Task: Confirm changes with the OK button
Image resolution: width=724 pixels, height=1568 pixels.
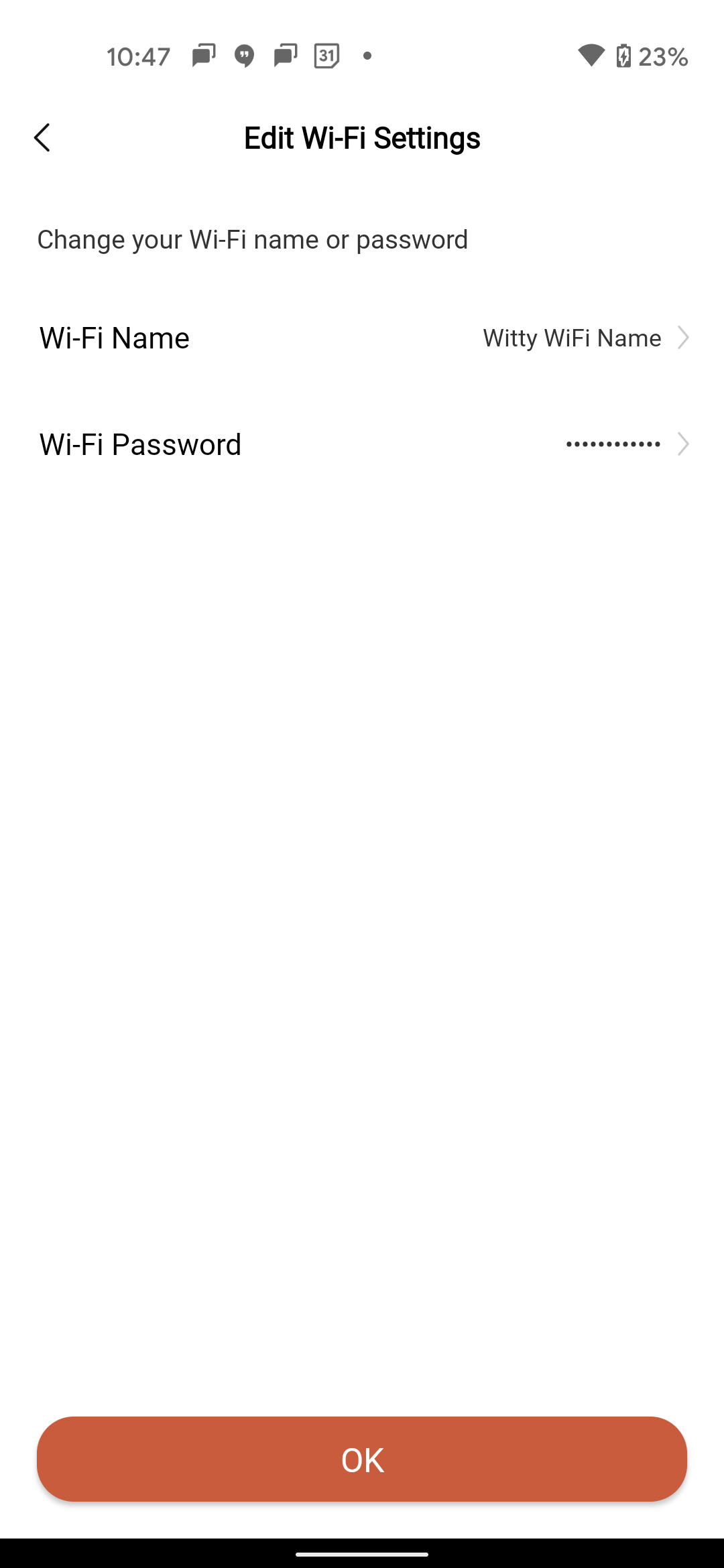Action: tap(362, 1459)
